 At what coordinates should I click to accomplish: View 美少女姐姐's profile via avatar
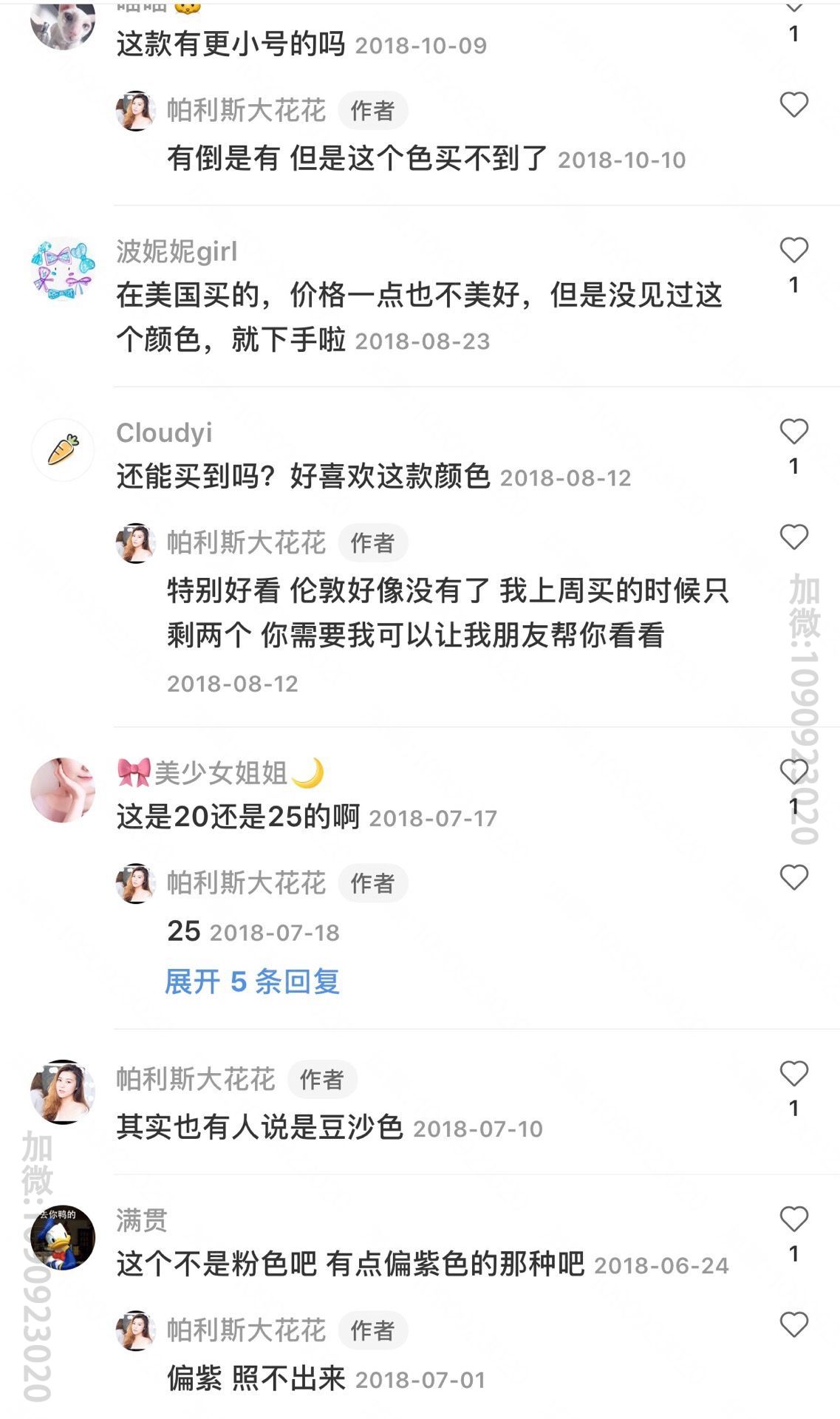tap(63, 790)
